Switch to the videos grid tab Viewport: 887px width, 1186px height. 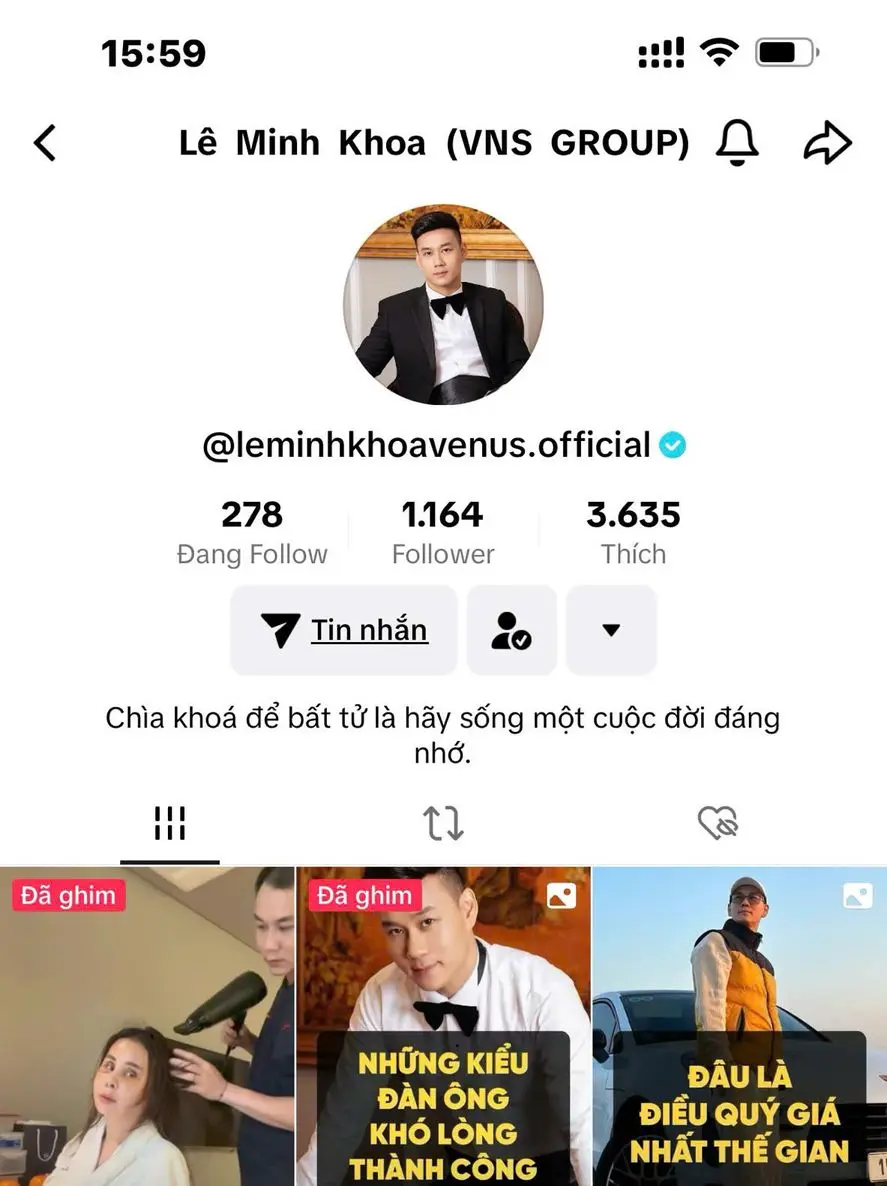pyautogui.click(x=170, y=824)
